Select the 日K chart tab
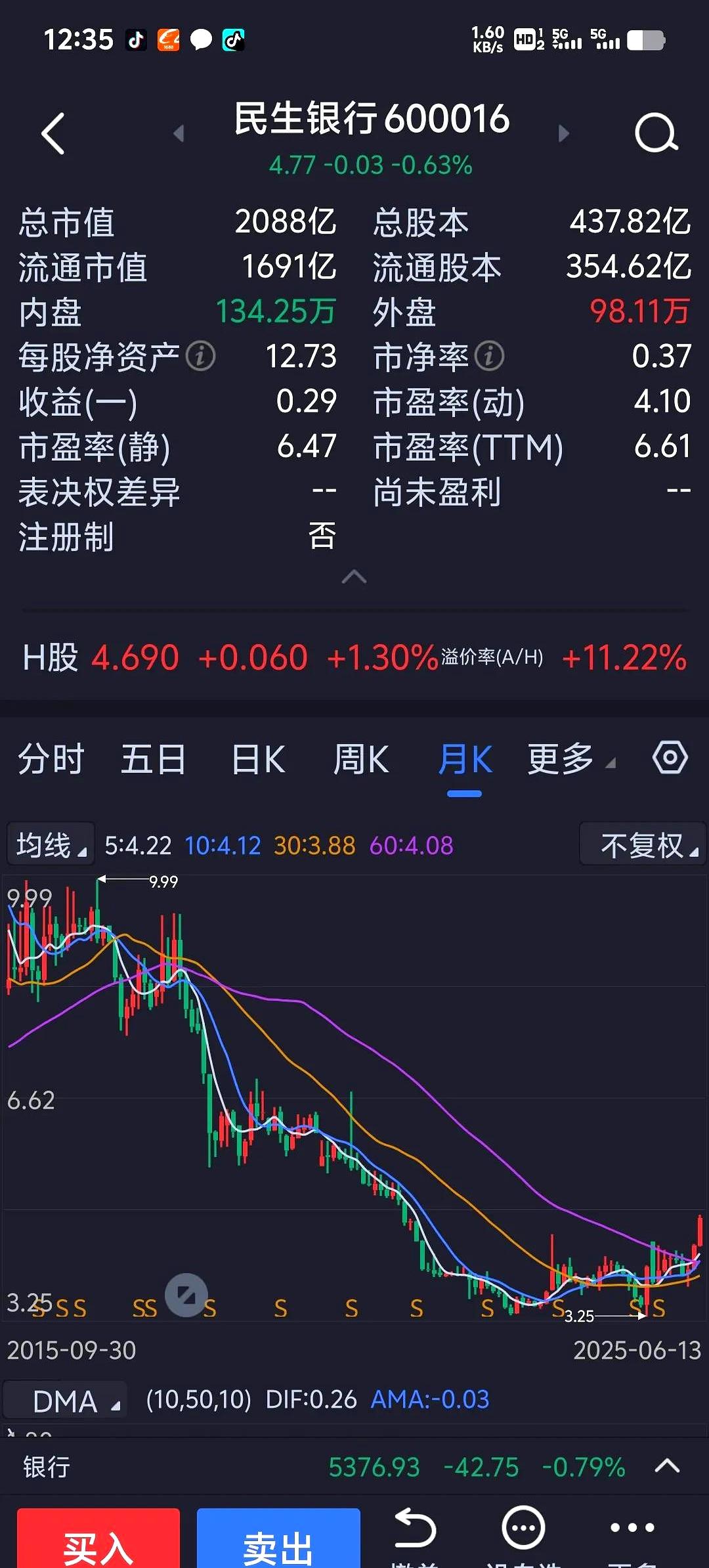Viewport: 709px width, 1568px height. (258, 760)
